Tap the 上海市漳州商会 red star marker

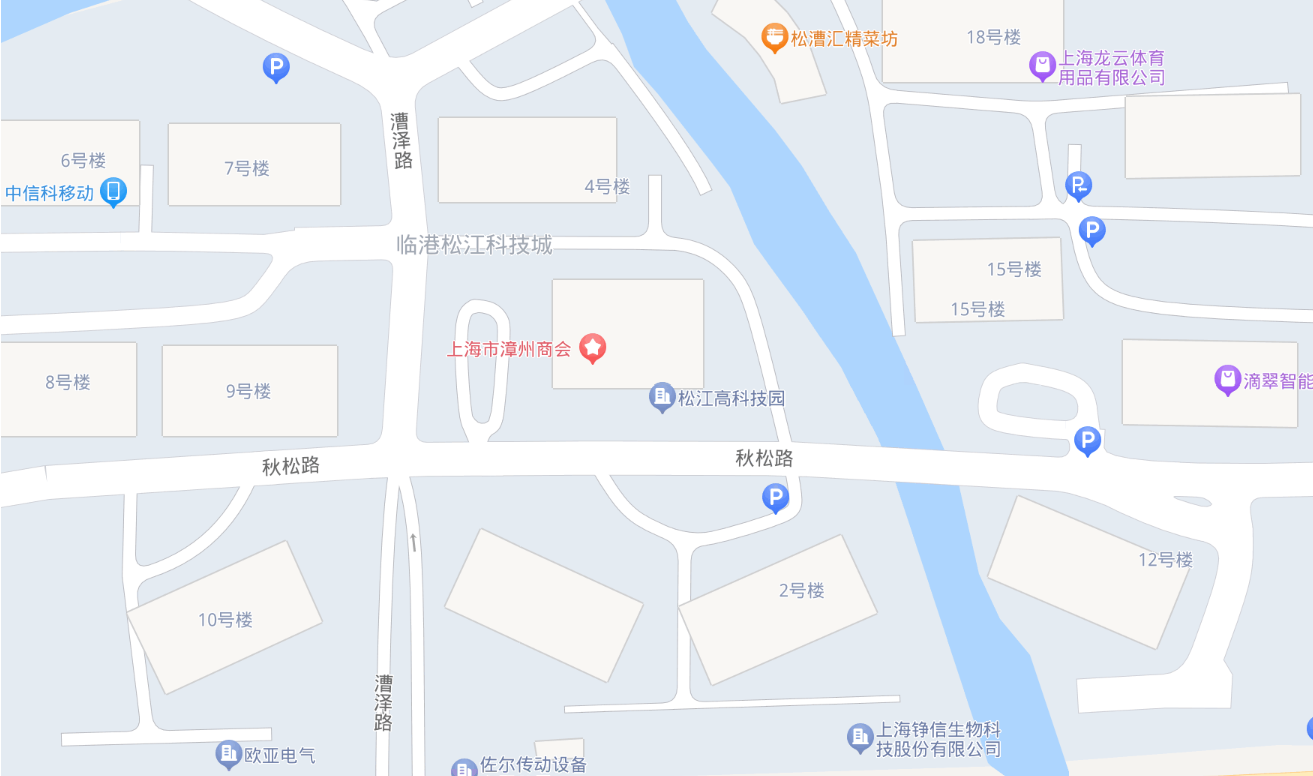pyautogui.click(x=593, y=348)
